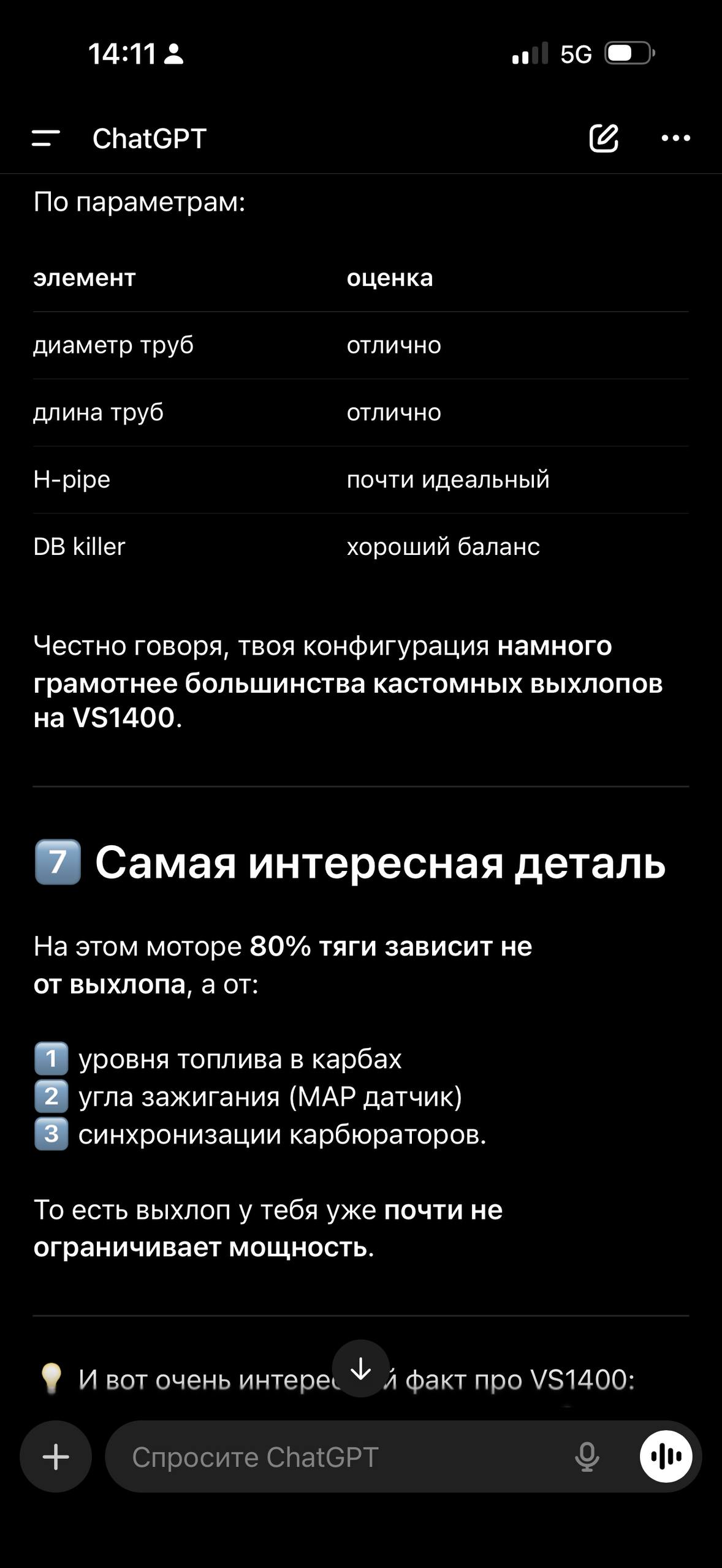Tap the plus attachment button
Screen dimensions: 722x1568
56,1457
